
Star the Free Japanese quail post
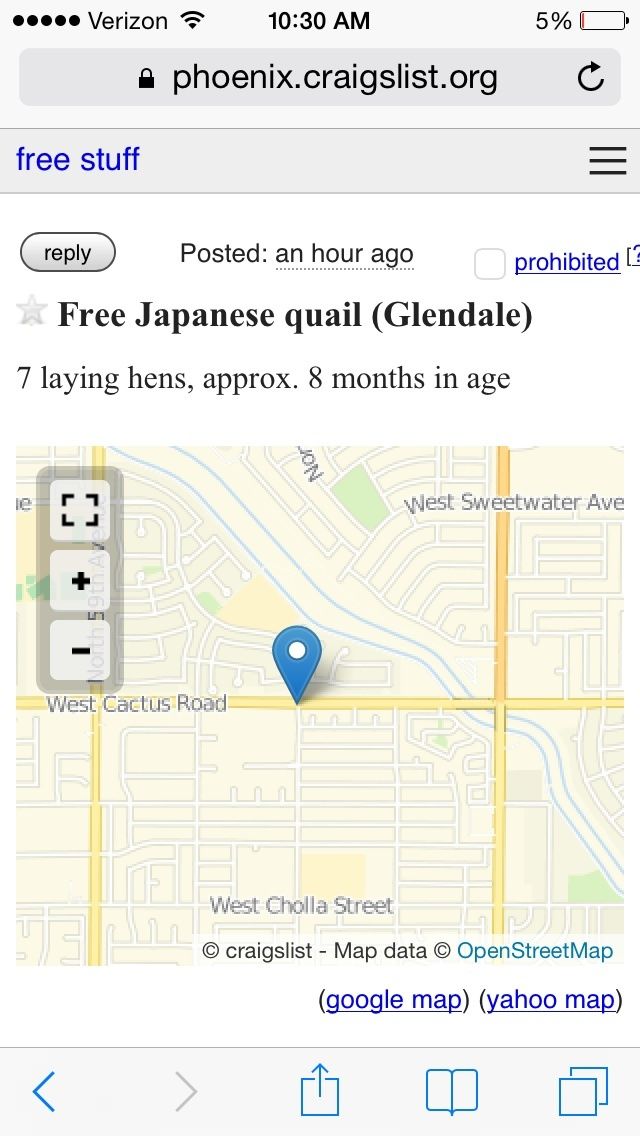click(x=32, y=313)
